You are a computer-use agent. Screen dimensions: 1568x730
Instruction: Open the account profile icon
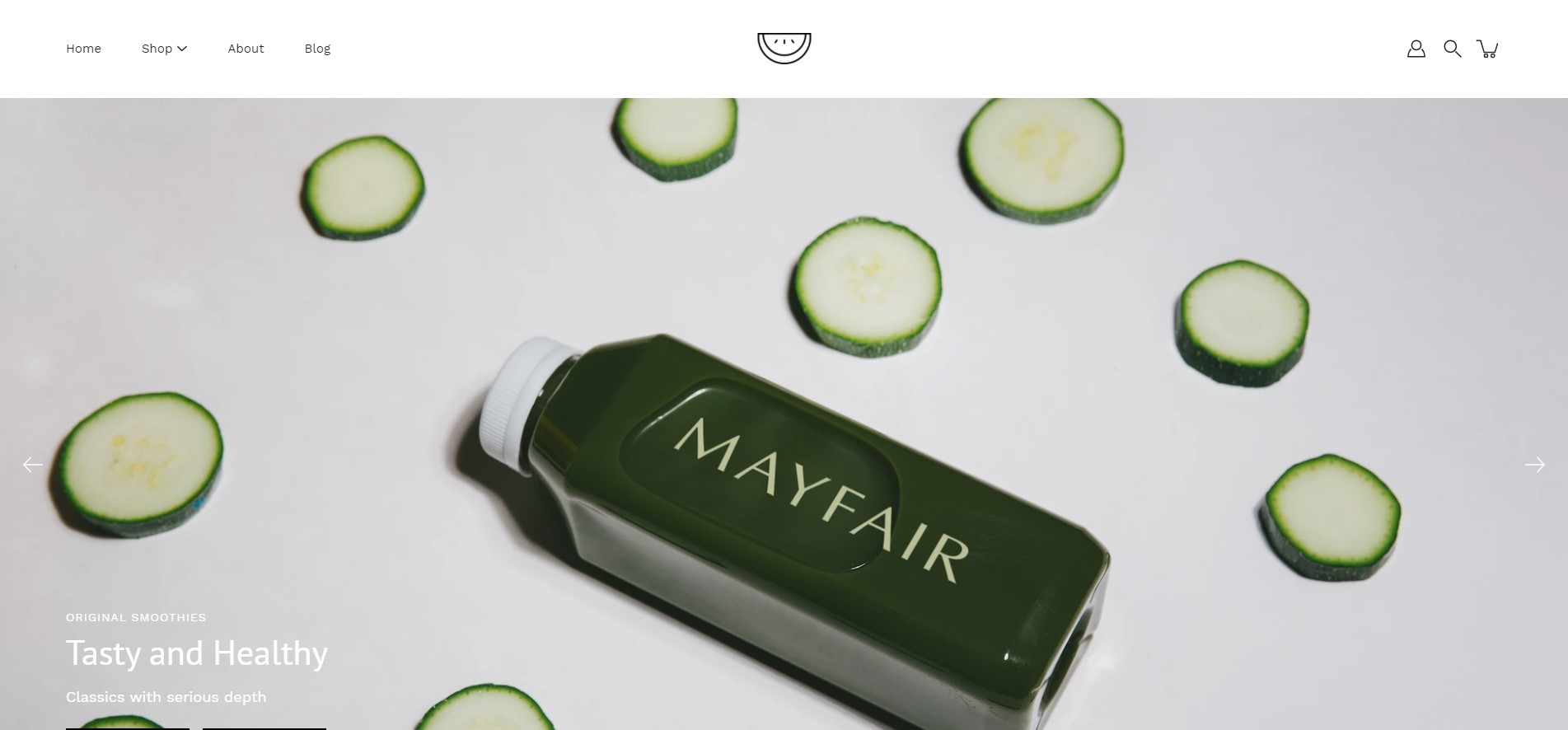1416,49
